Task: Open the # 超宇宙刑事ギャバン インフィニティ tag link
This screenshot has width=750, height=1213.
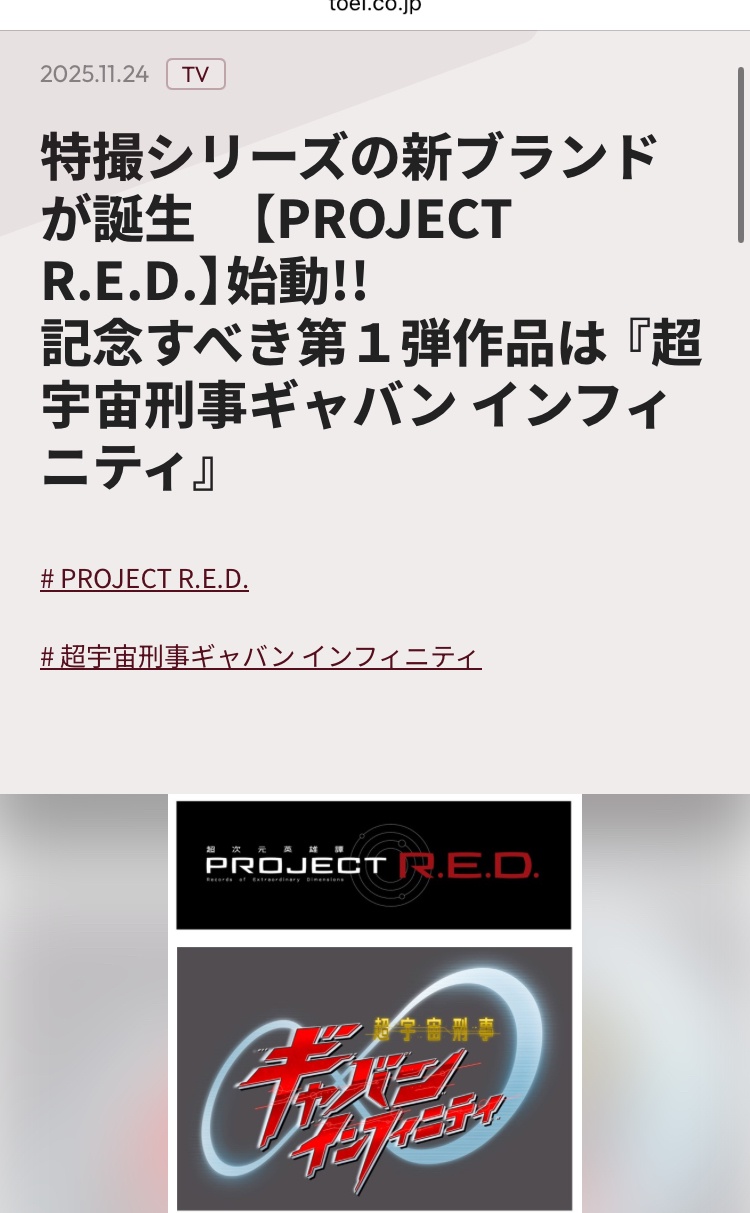Action: click(x=261, y=657)
